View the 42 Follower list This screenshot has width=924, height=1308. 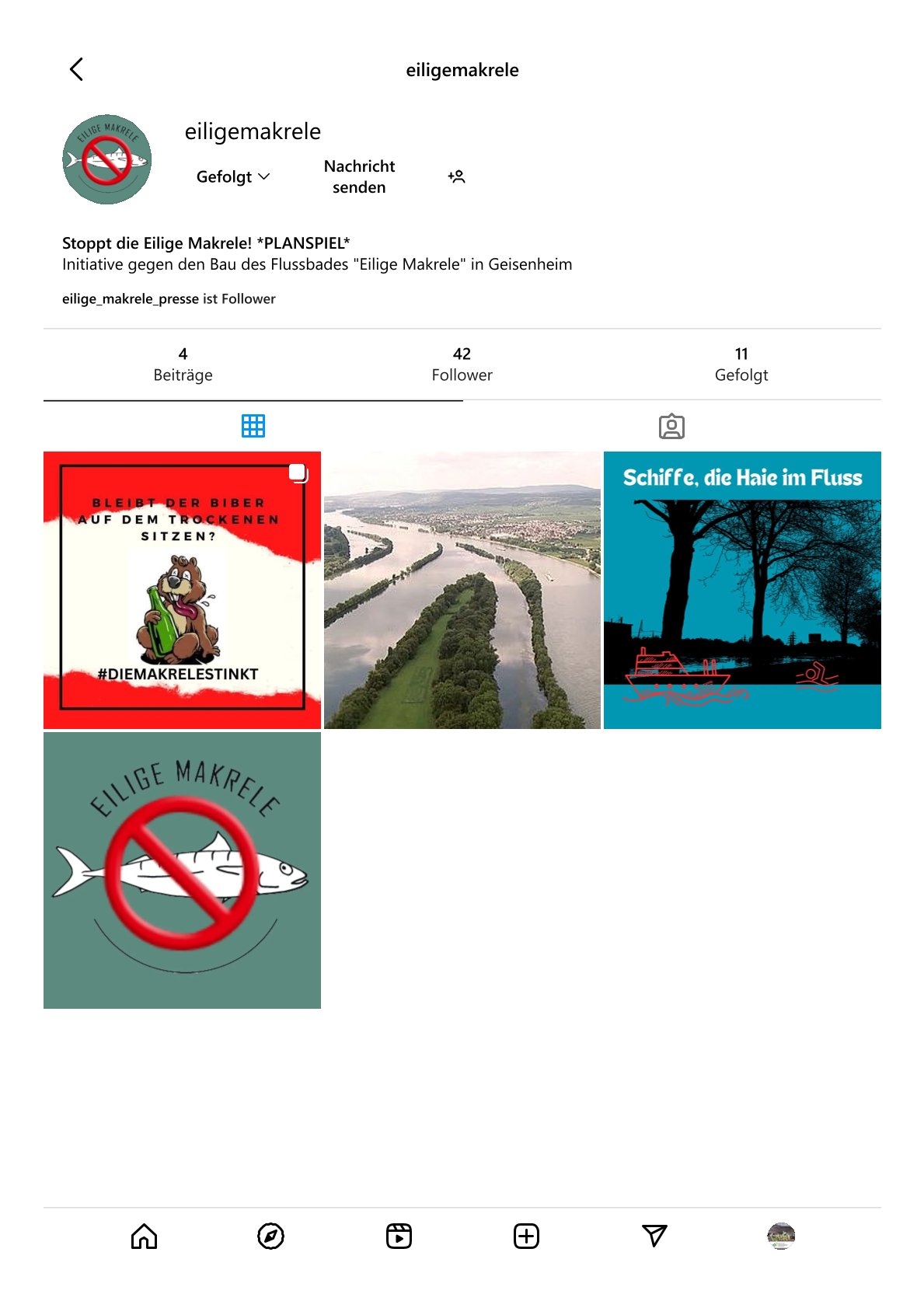[462, 364]
